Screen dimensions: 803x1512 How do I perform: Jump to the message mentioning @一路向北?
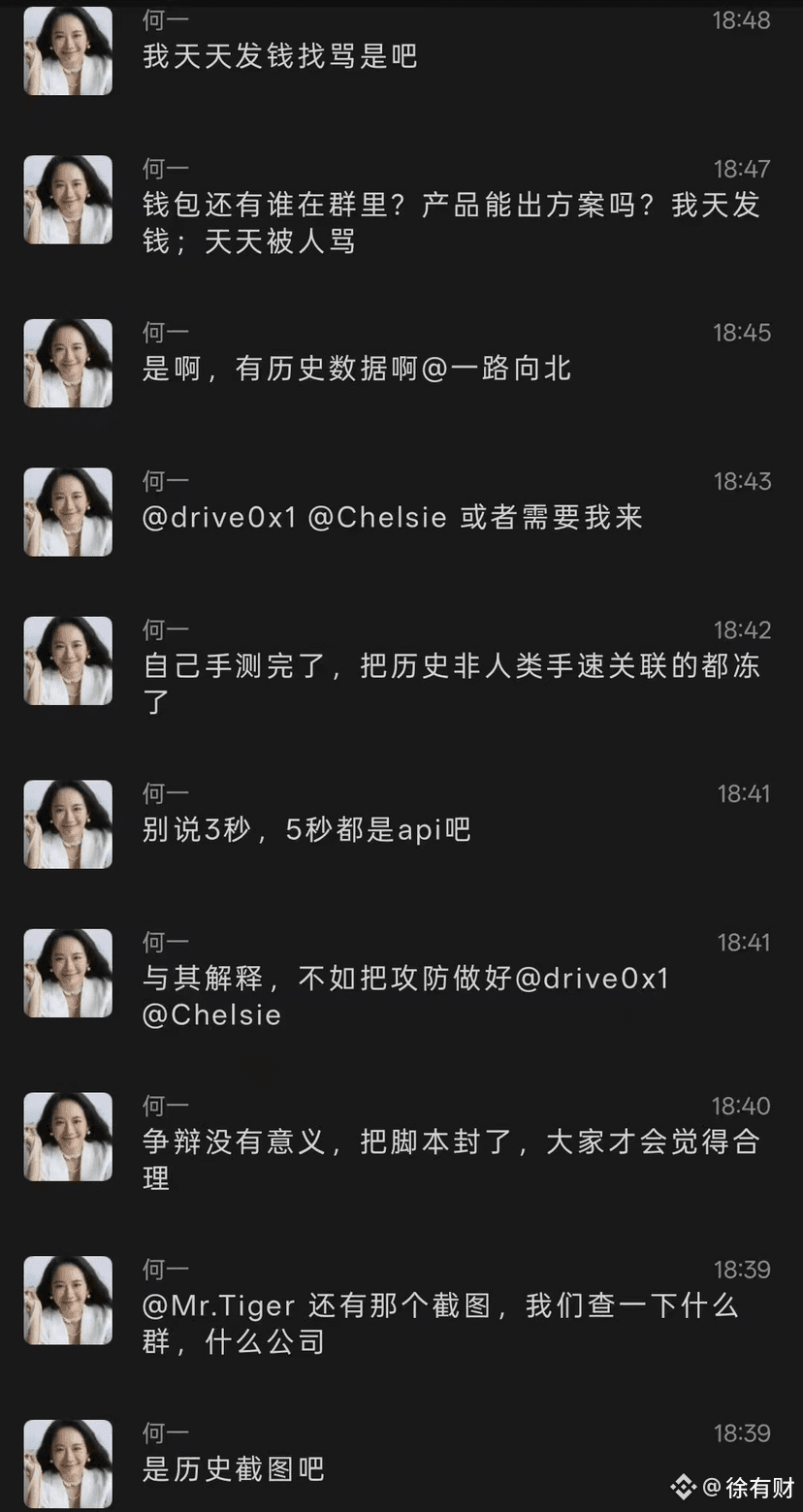click(x=357, y=370)
